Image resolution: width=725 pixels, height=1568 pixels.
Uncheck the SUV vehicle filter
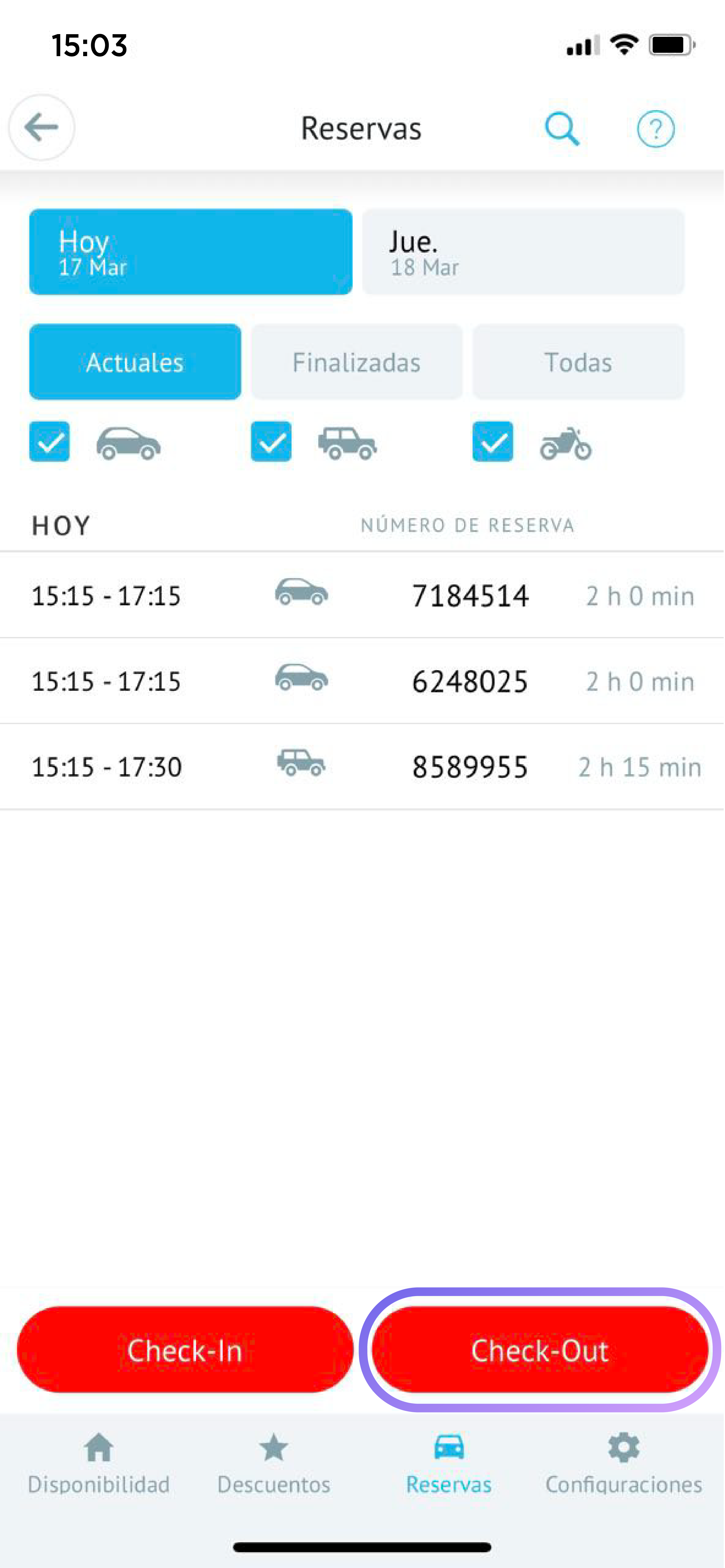click(x=272, y=442)
